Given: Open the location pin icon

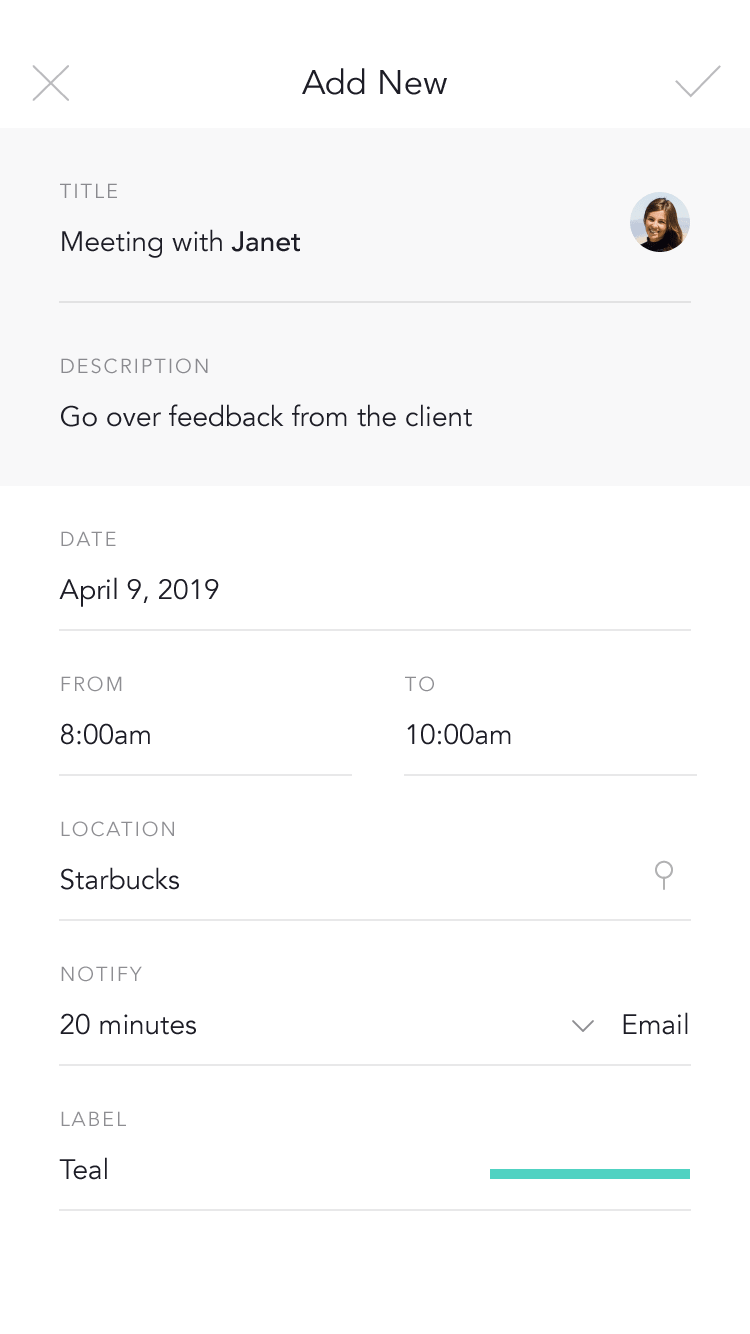Looking at the screenshot, I should 663,876.
